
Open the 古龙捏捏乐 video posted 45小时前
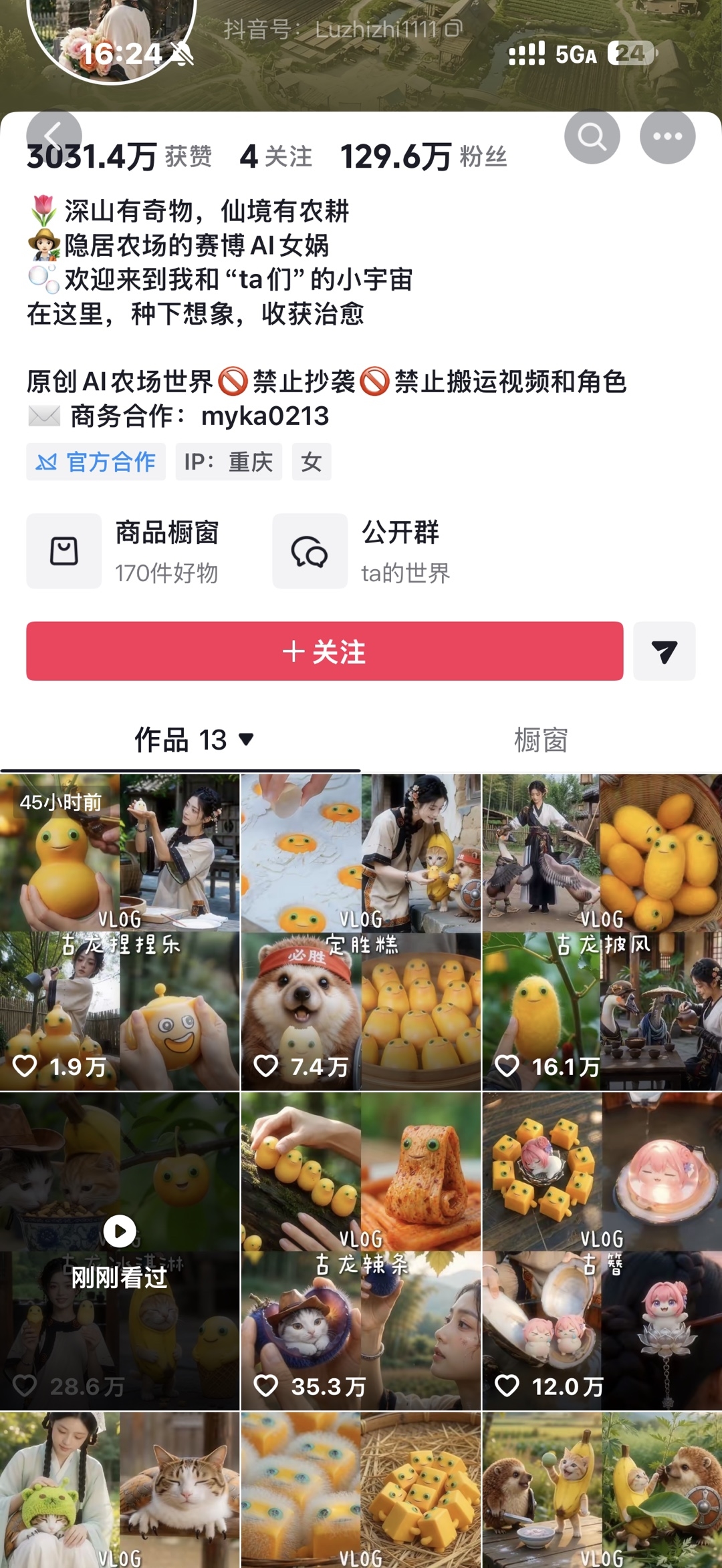(120, 932)
